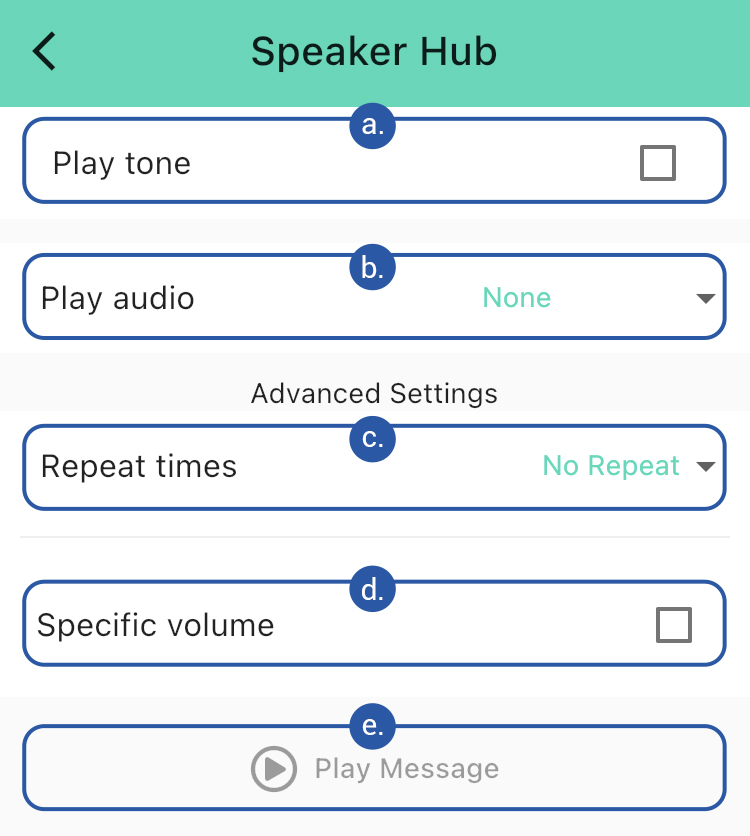
Task: Tap annotation marker a
Action: (373, 127)
